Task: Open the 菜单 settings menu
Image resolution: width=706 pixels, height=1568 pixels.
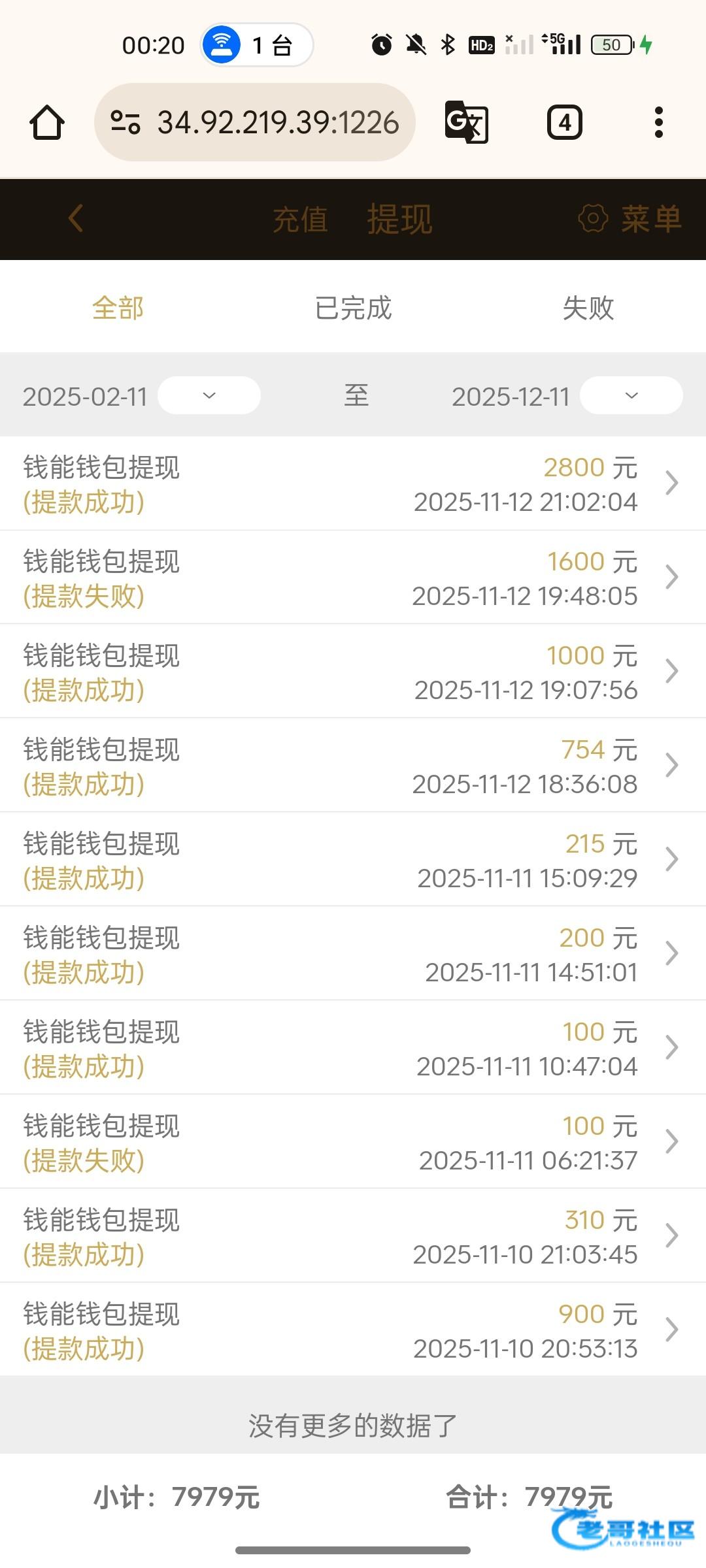Action: pos(630,218)
